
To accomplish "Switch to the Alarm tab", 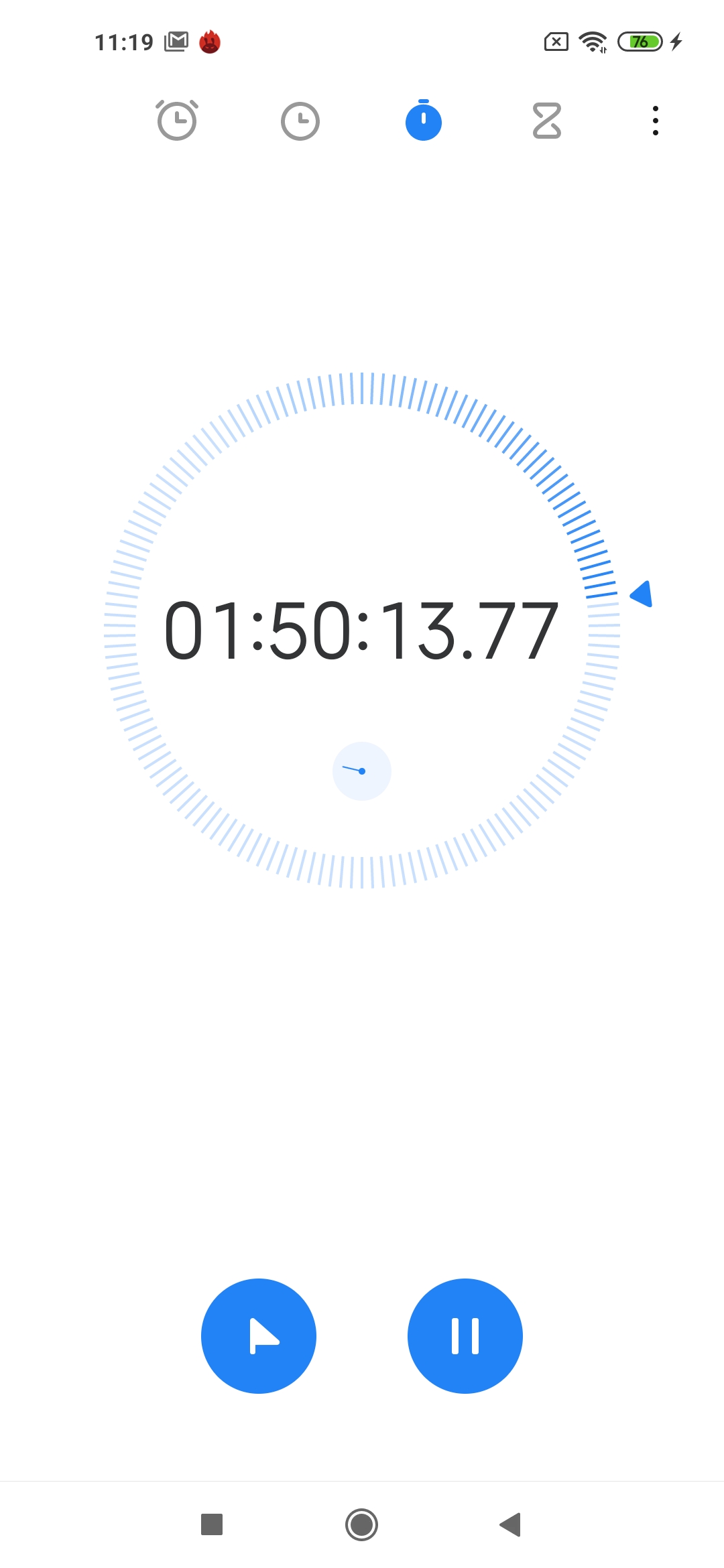I will tap(177, 121).
